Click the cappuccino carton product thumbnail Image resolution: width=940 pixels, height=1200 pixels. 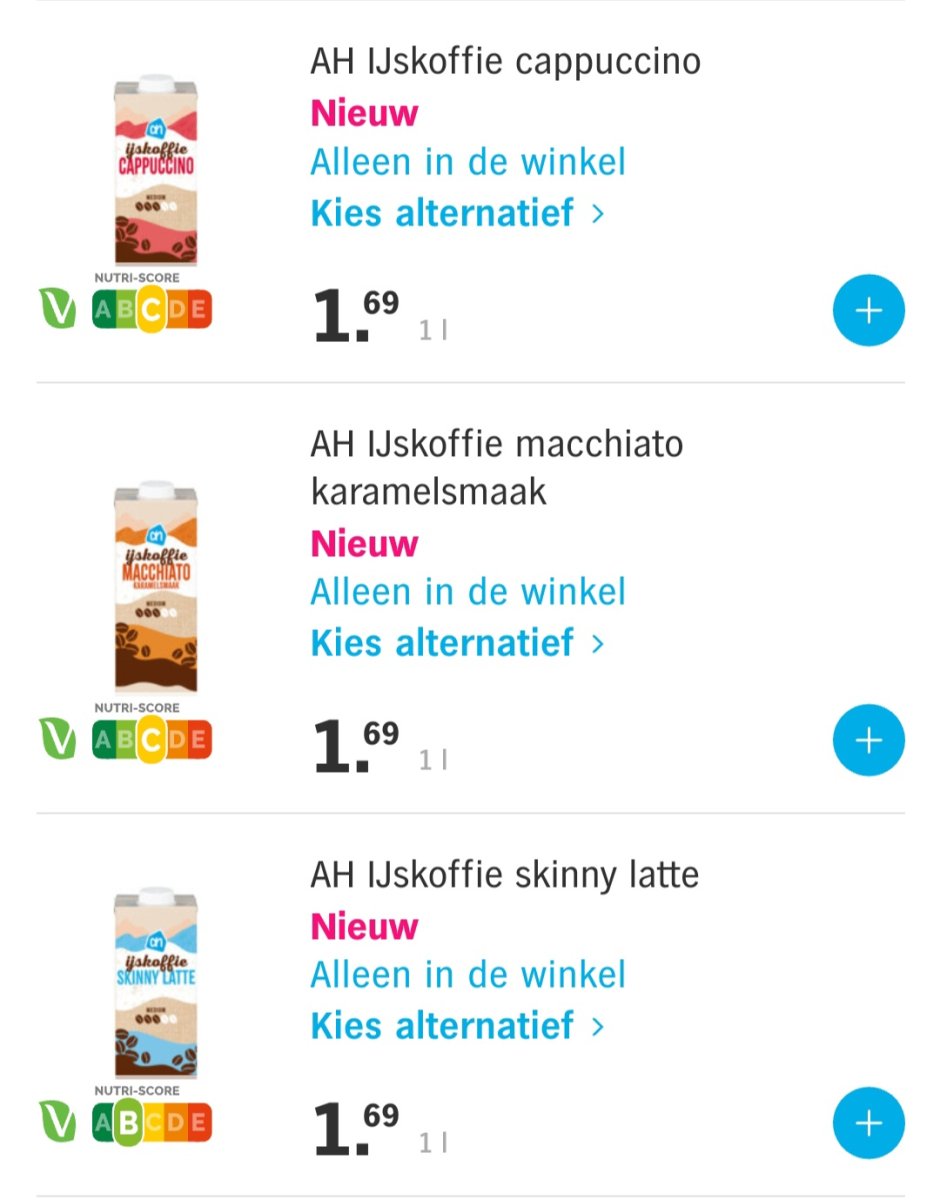tap(152, 170)
